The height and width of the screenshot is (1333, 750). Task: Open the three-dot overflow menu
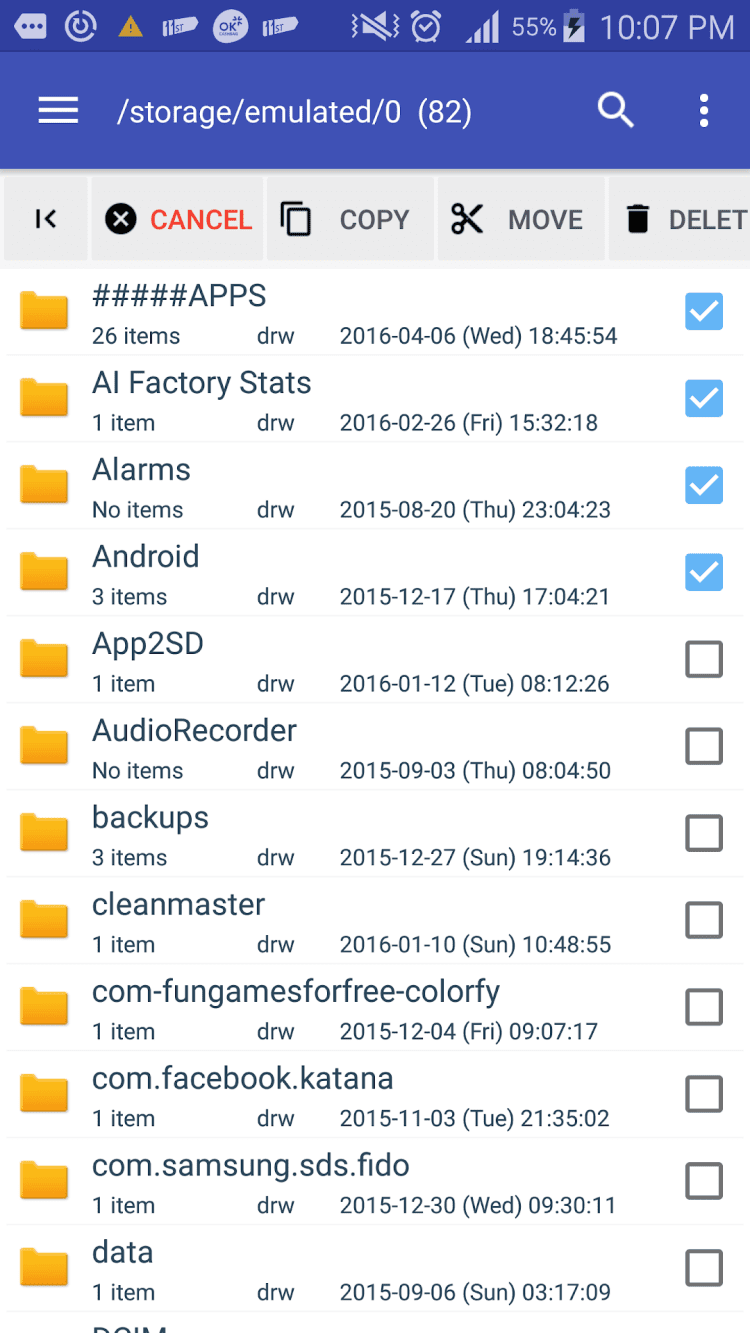704,111
